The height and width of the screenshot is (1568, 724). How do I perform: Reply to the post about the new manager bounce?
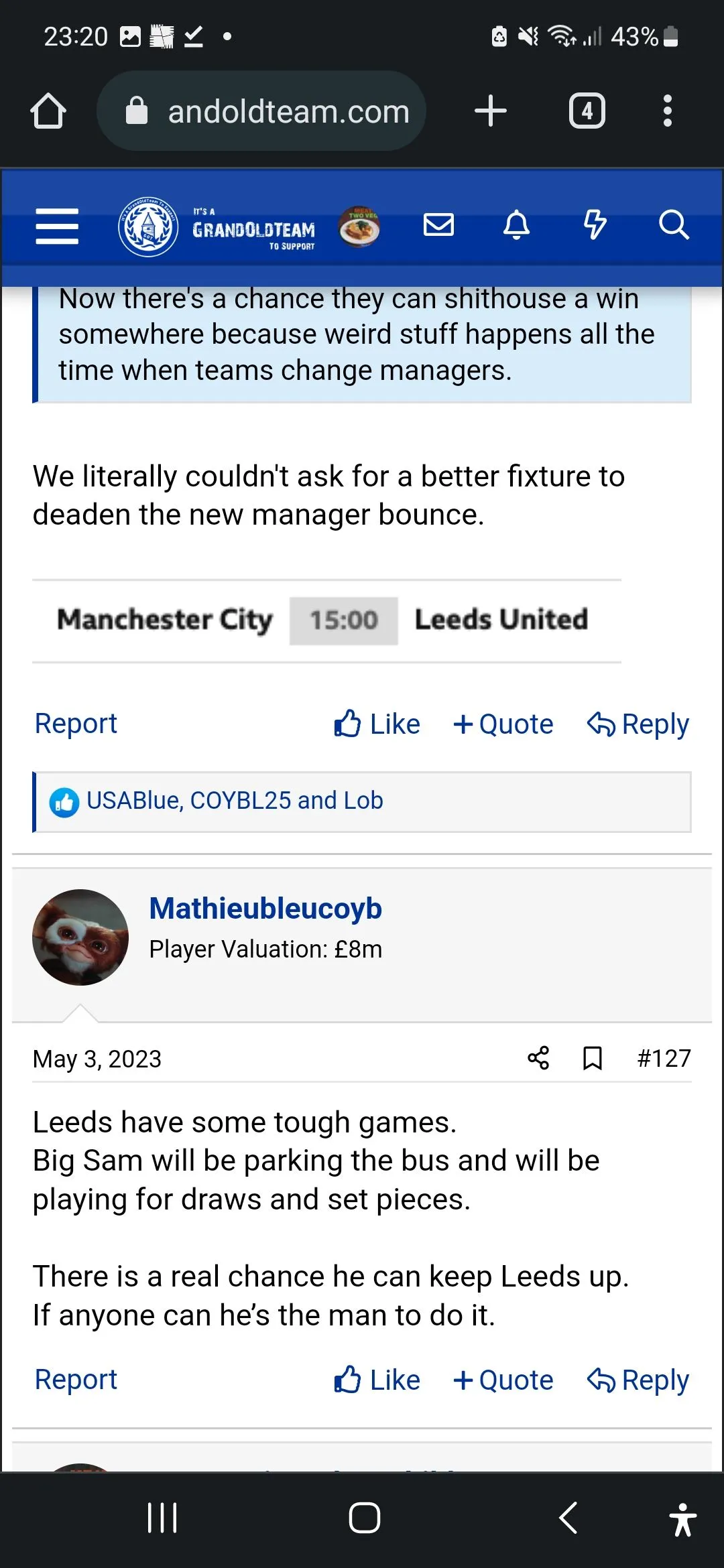click(638, 724)
